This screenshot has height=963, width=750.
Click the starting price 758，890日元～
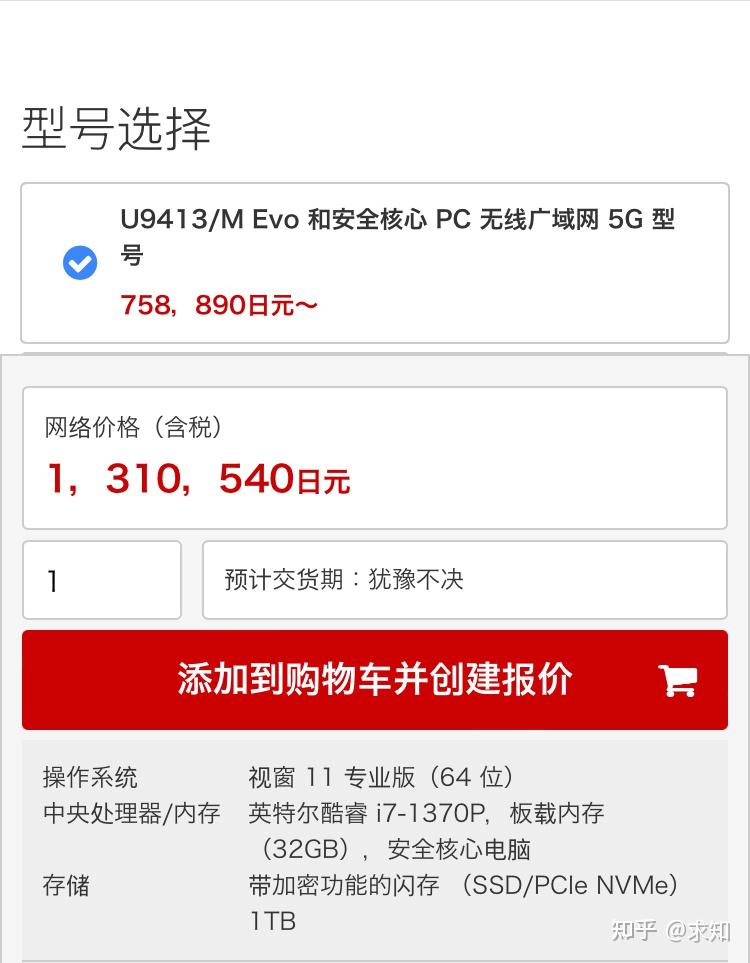pos(220,305)
